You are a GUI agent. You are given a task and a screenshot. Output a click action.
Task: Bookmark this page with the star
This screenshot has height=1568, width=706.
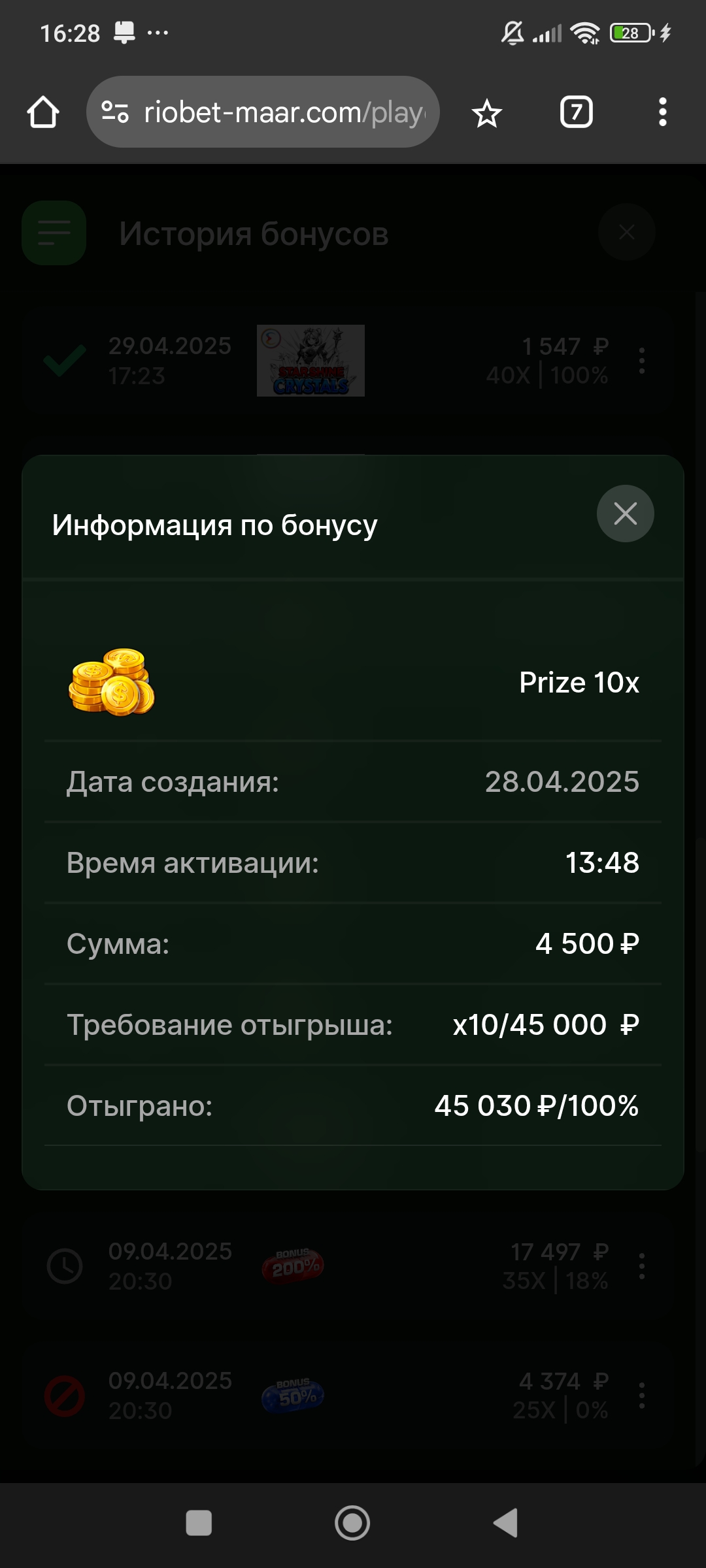486,114
